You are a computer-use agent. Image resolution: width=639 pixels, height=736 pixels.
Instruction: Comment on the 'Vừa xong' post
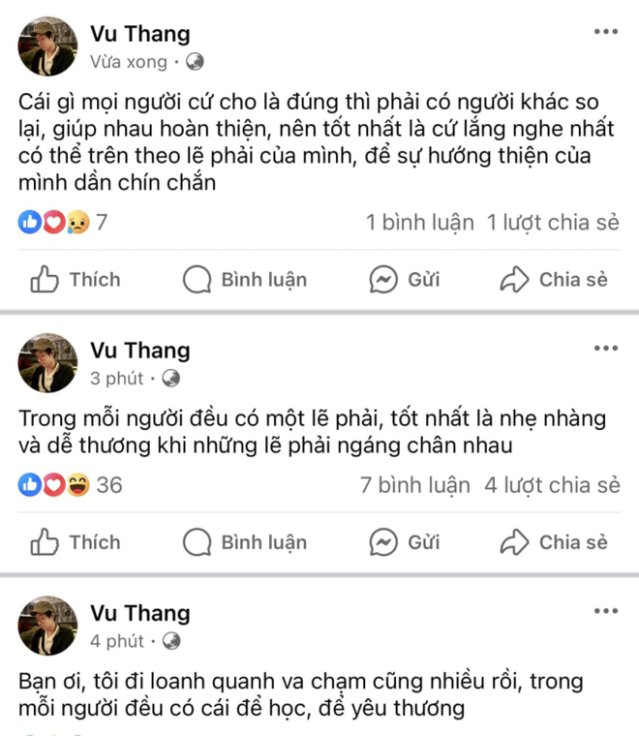click(x=245, y=279)
